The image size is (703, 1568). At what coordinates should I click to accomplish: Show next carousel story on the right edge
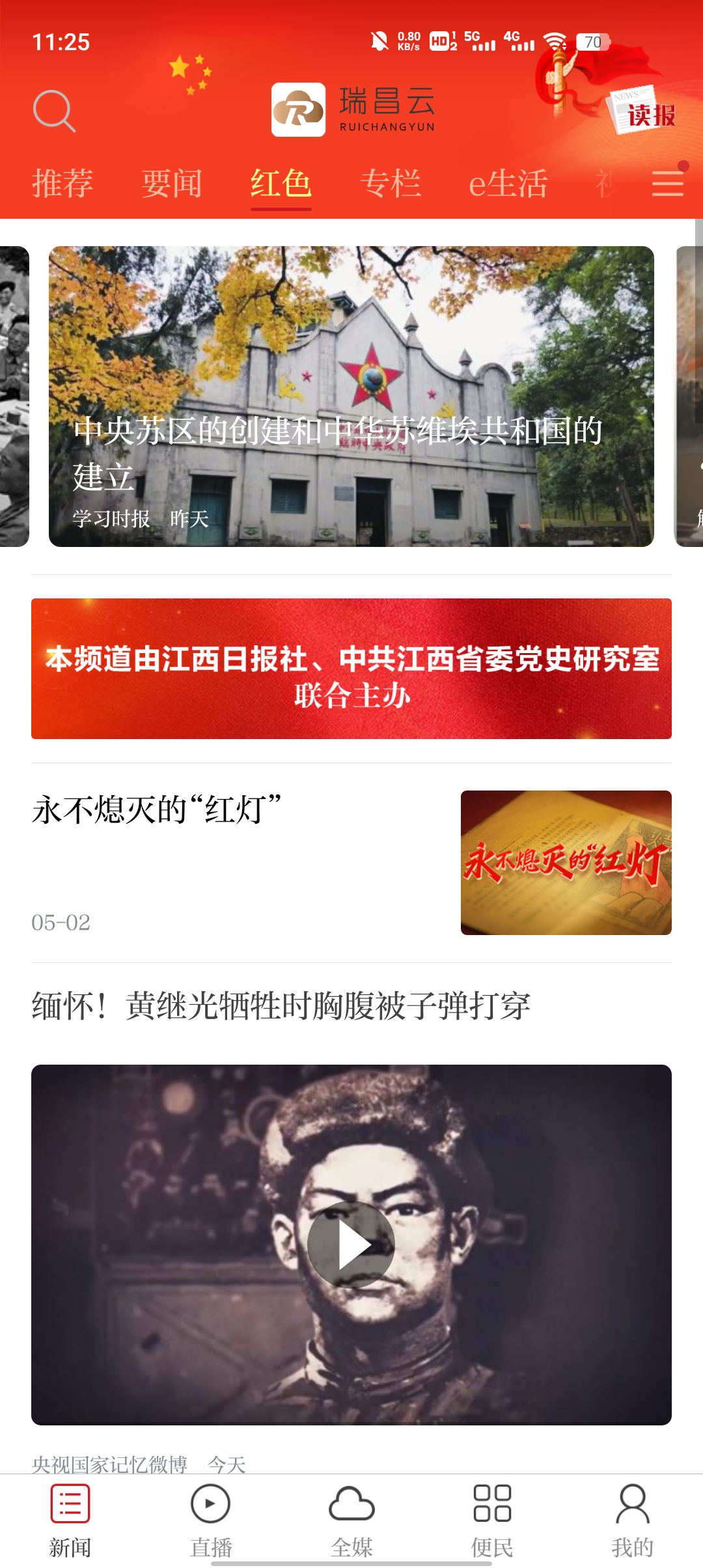[691, 397]
